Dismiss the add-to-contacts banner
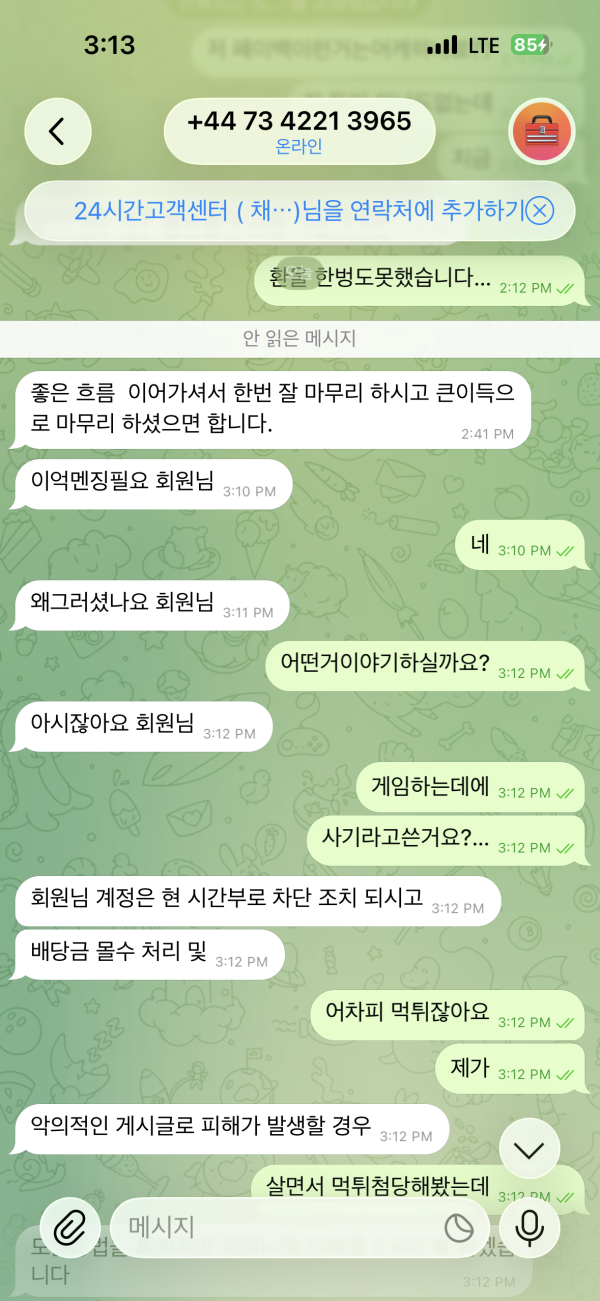This screenshot has height=1301, width=600. (539, 211)
